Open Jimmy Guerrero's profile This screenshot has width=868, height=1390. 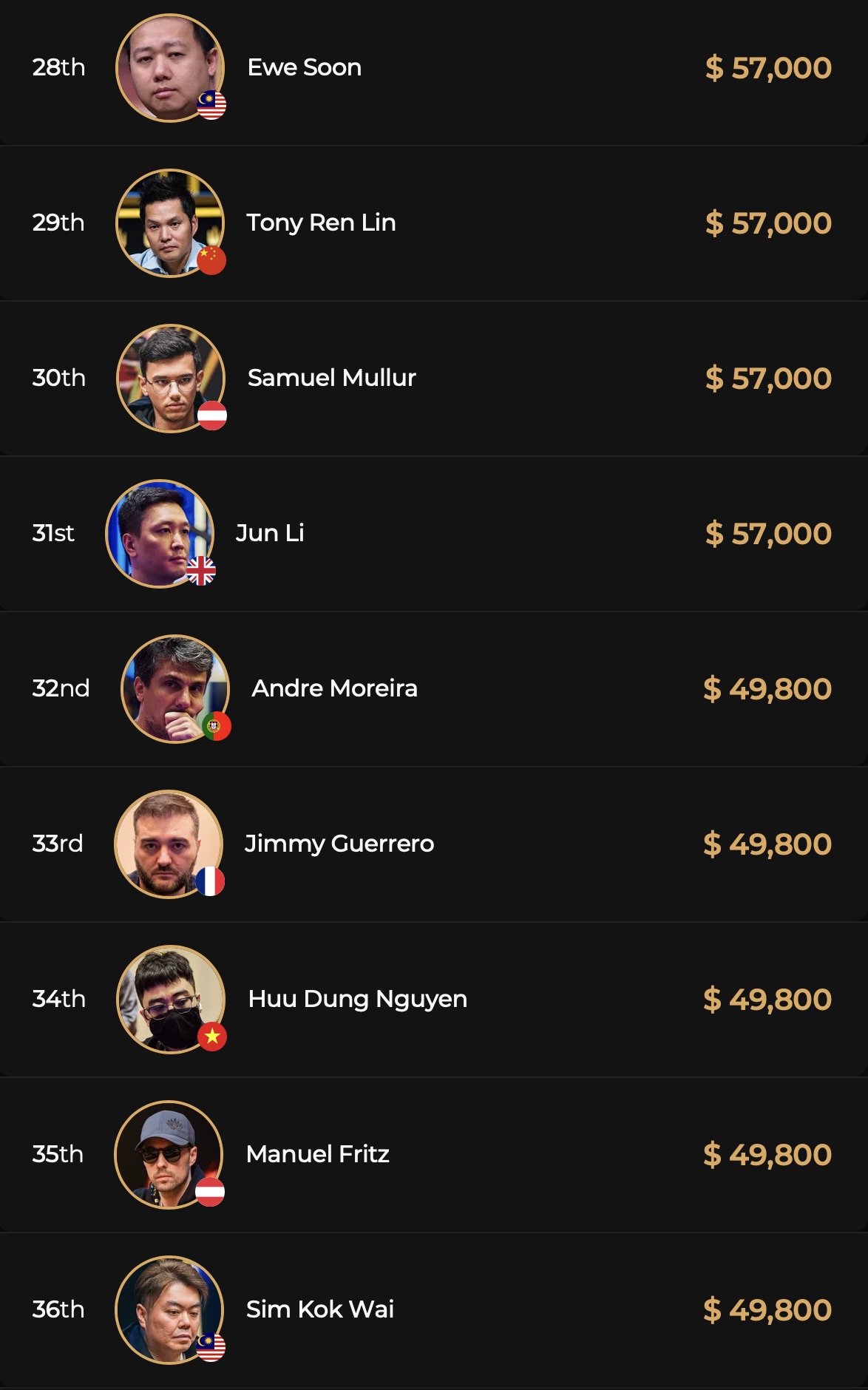pyautogui.click(x=339, y=844)
